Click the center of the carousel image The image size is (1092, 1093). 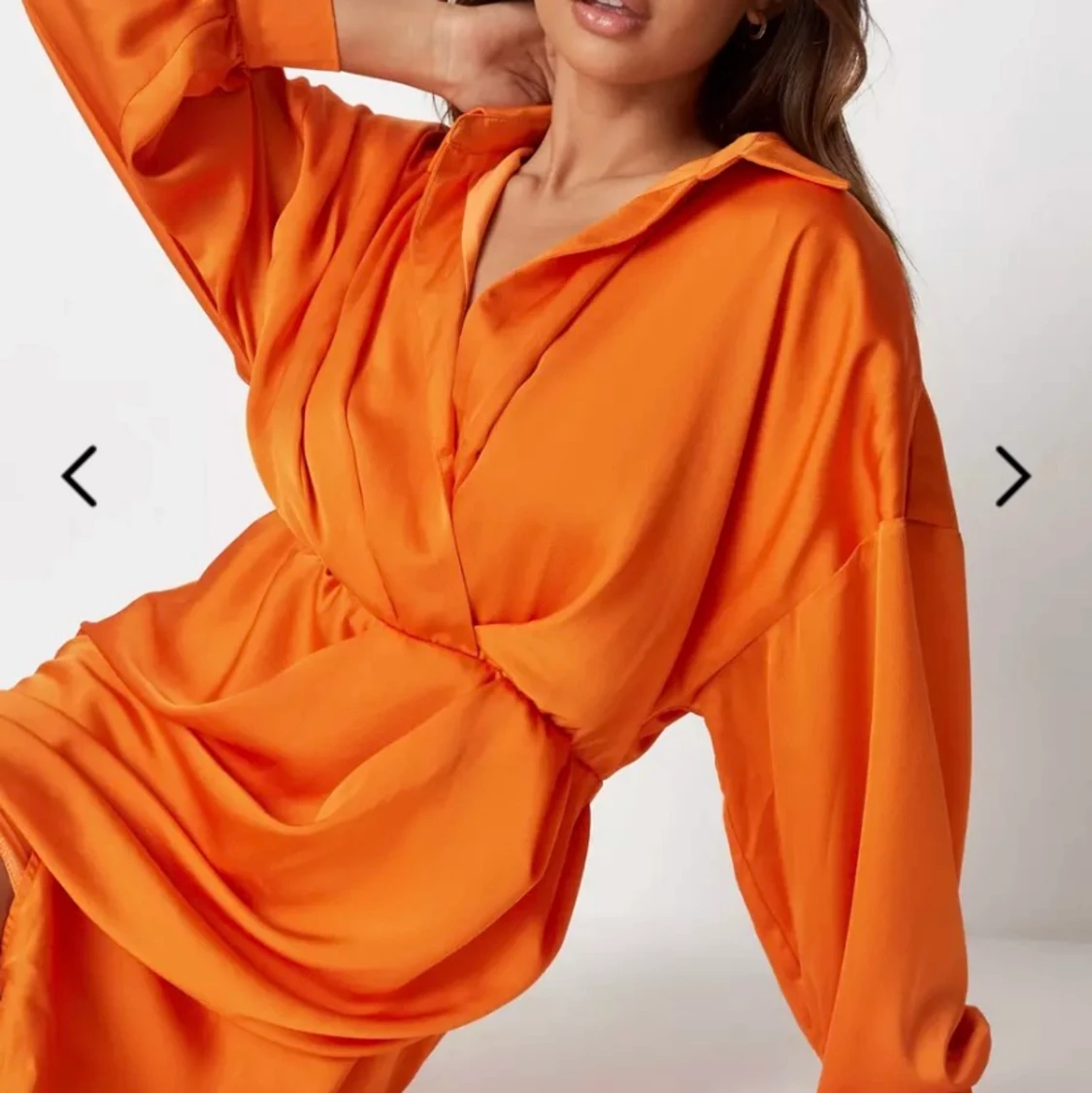[546, 546]
